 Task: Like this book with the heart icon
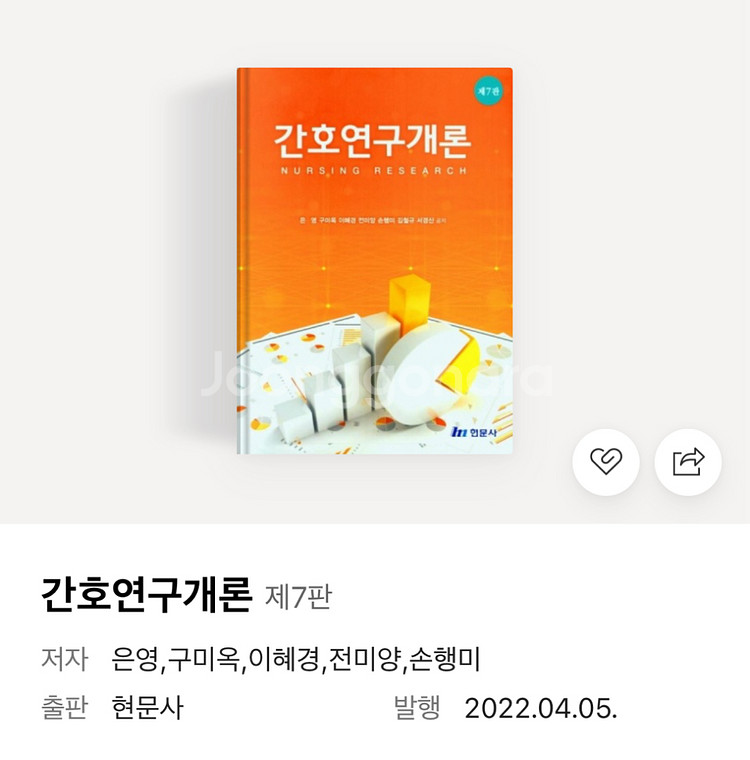[x=606, y=461]
